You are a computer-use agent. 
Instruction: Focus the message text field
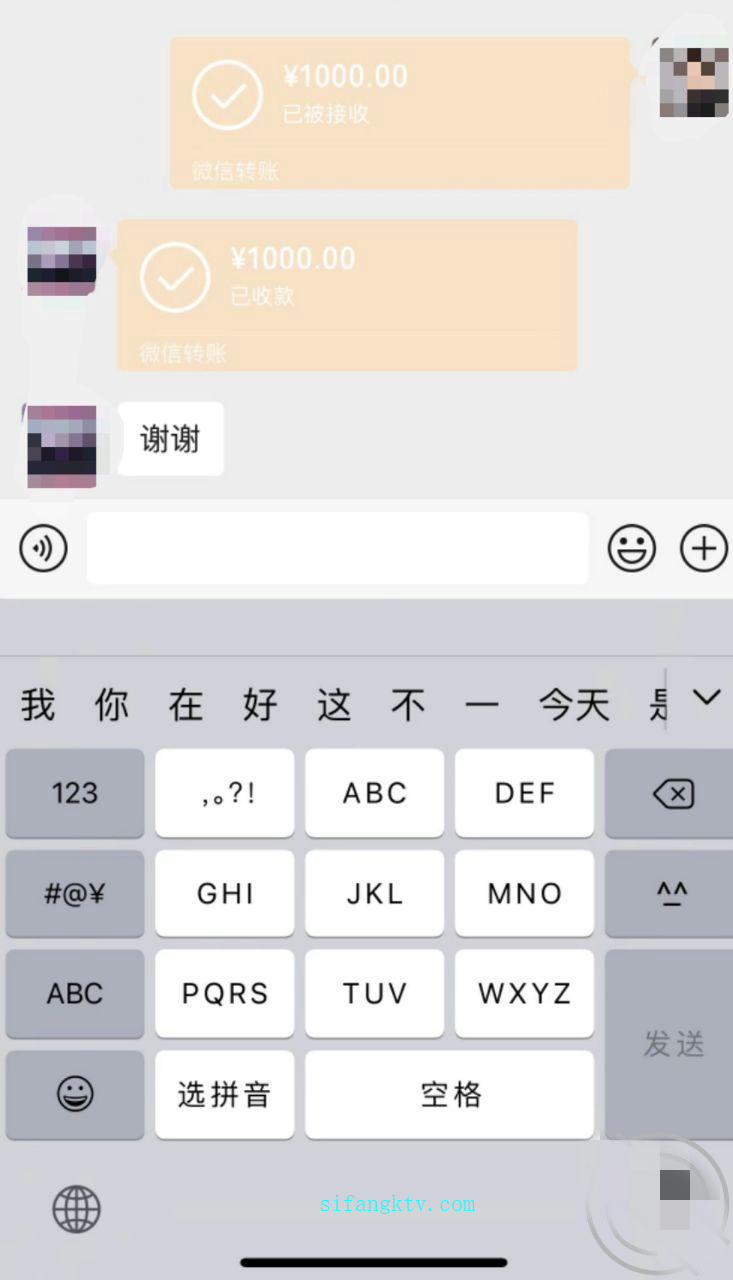(x=337, y=548)
